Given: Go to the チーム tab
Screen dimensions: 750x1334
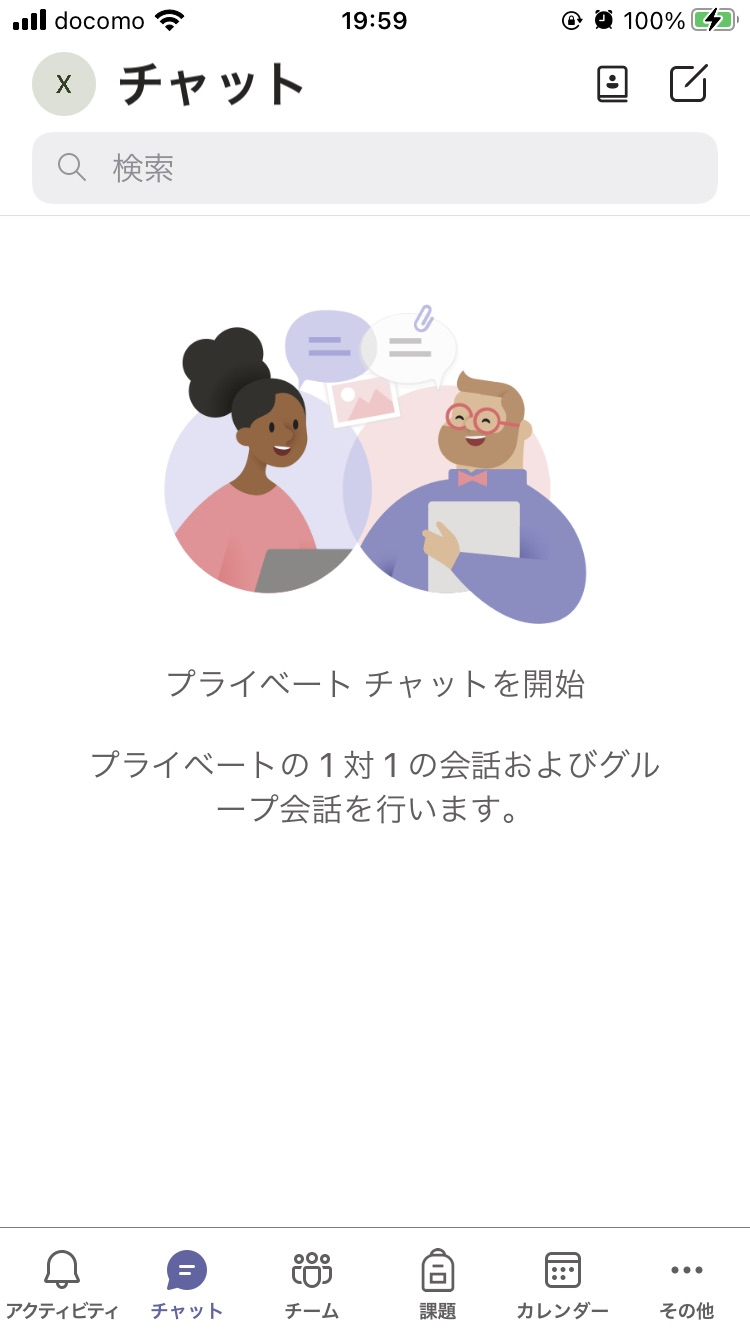Looking at the screenshot, I should (x=312, y=1283).
